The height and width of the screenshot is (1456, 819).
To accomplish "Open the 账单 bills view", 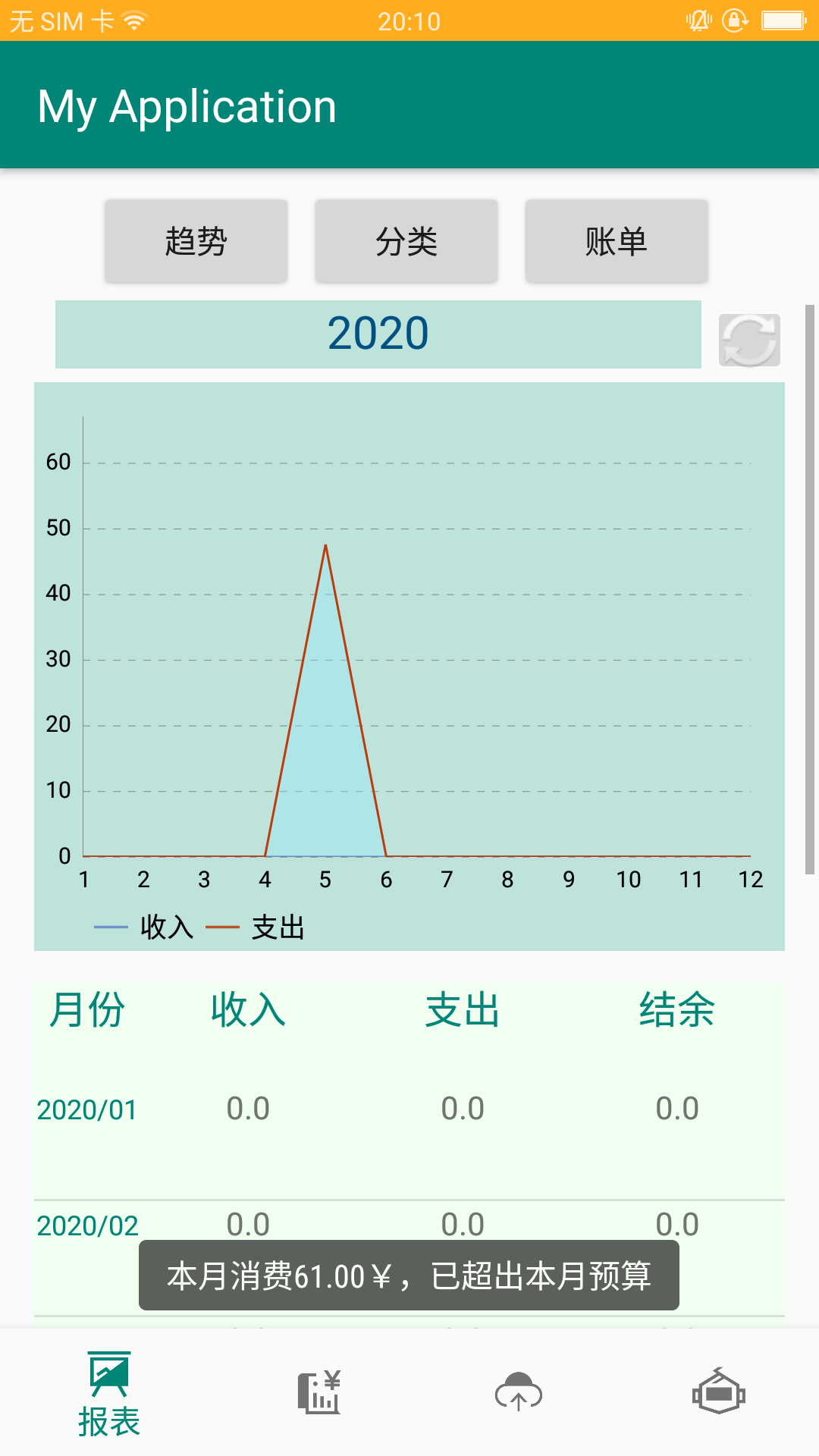I will [617, 241].
